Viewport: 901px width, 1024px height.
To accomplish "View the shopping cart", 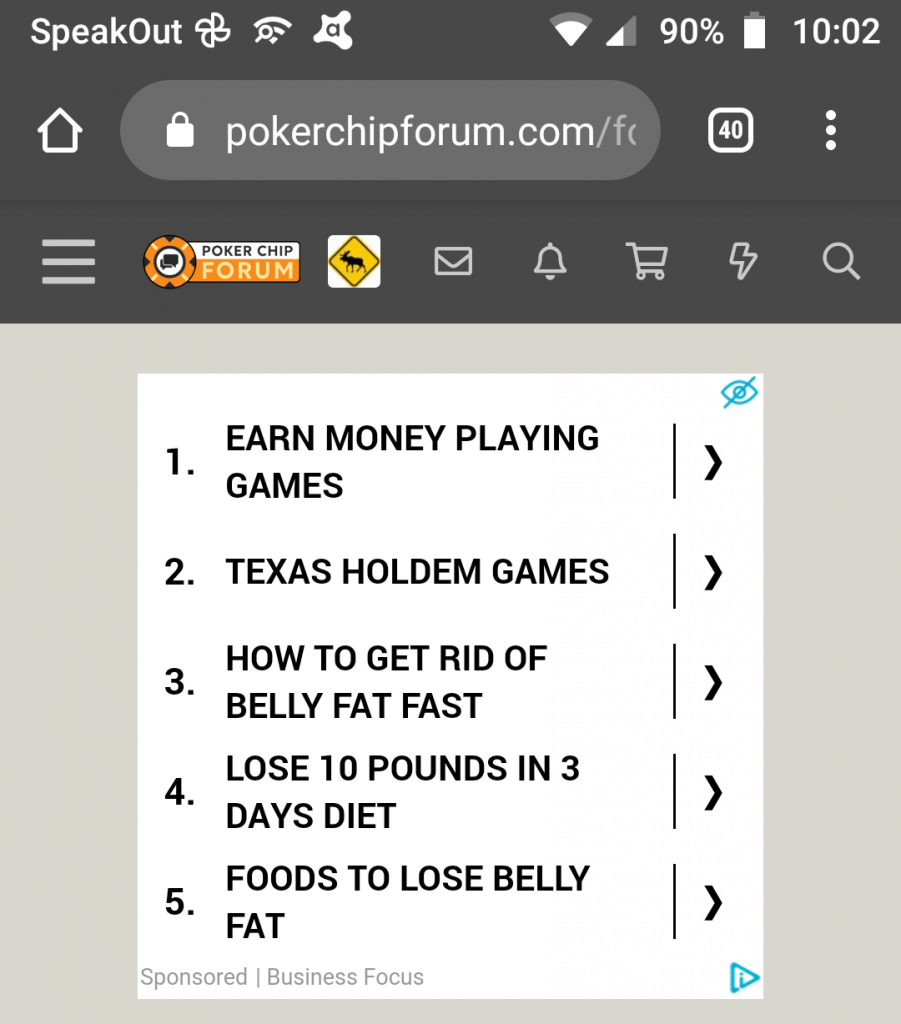I will pyautogui.click(x=646, y=262).
